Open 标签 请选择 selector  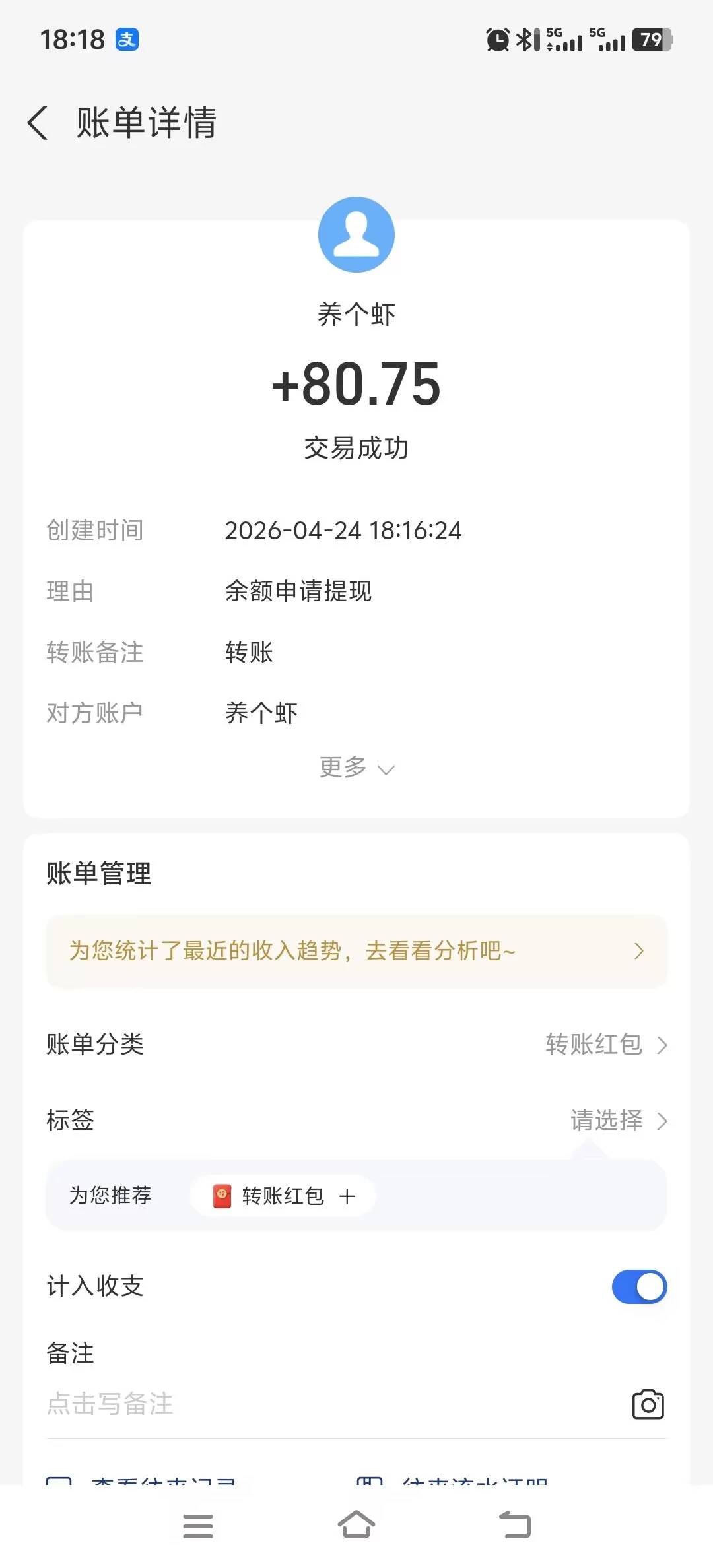click(618, 1121)
